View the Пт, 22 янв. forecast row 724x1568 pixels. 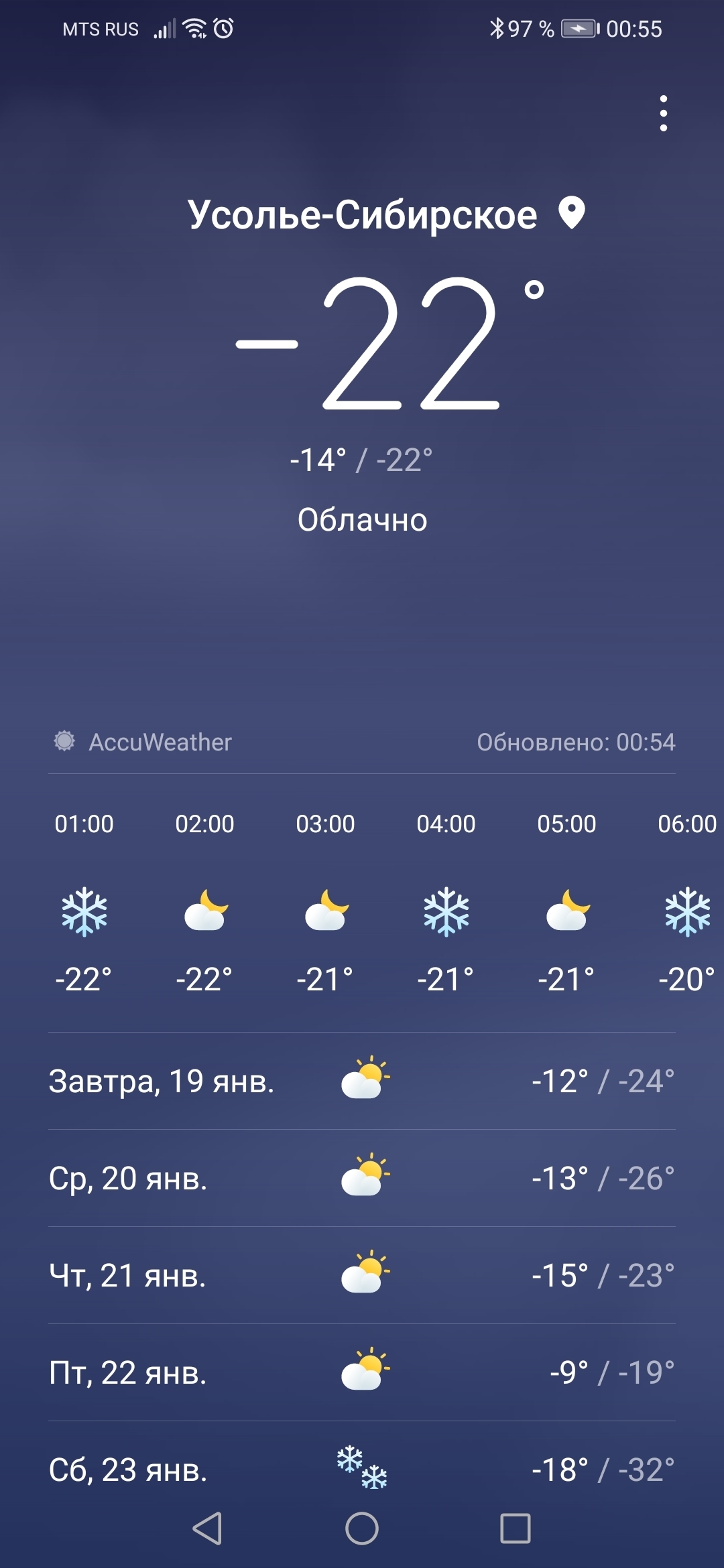362,1372
